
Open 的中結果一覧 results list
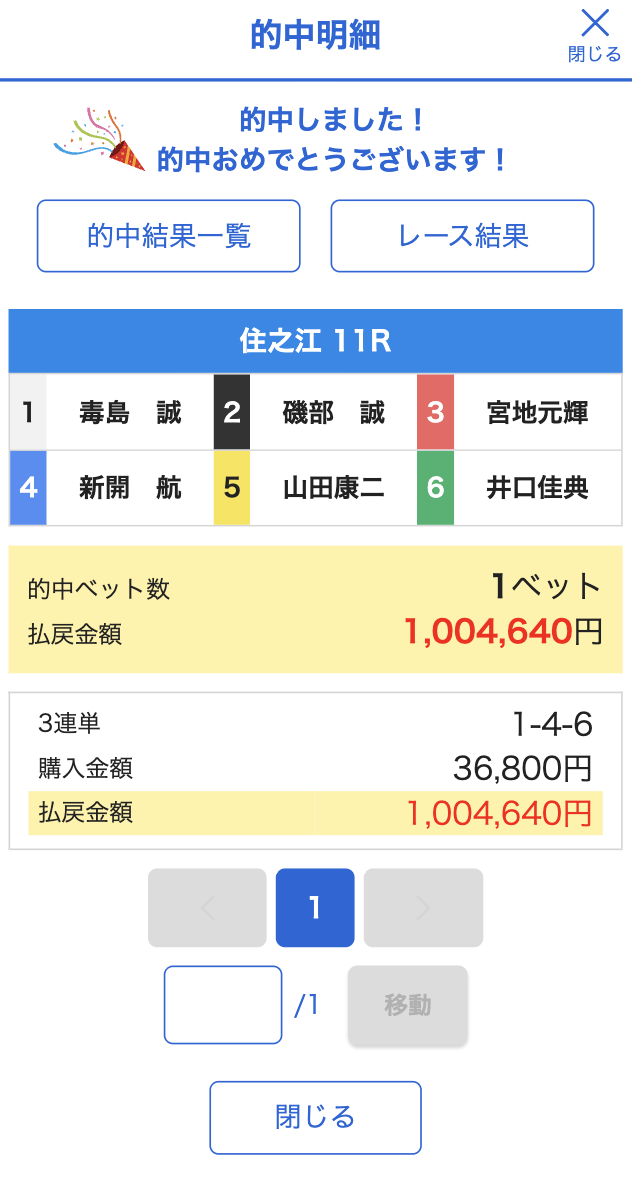click(x=169, y=236)
